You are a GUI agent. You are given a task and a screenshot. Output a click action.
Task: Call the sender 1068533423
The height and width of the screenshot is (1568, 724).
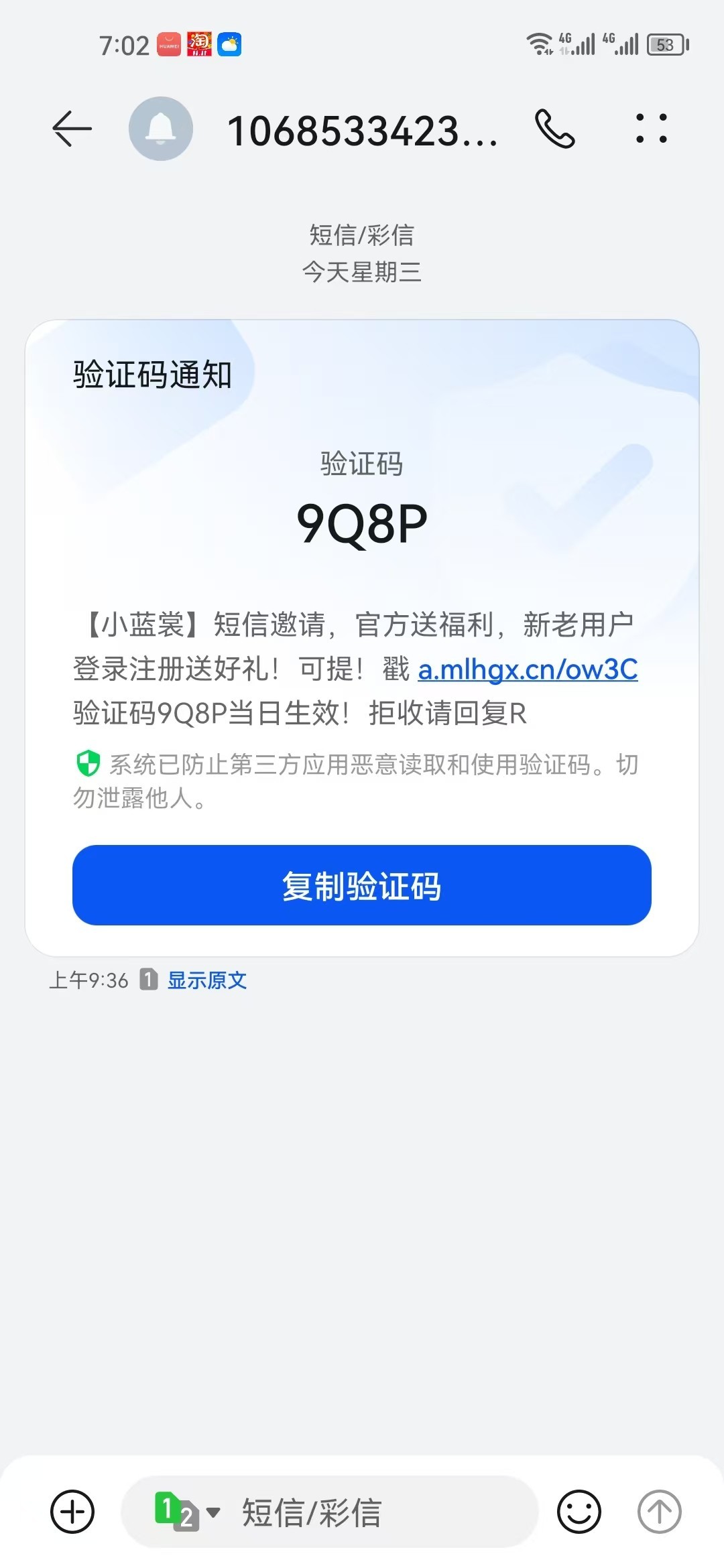[554, 129]
